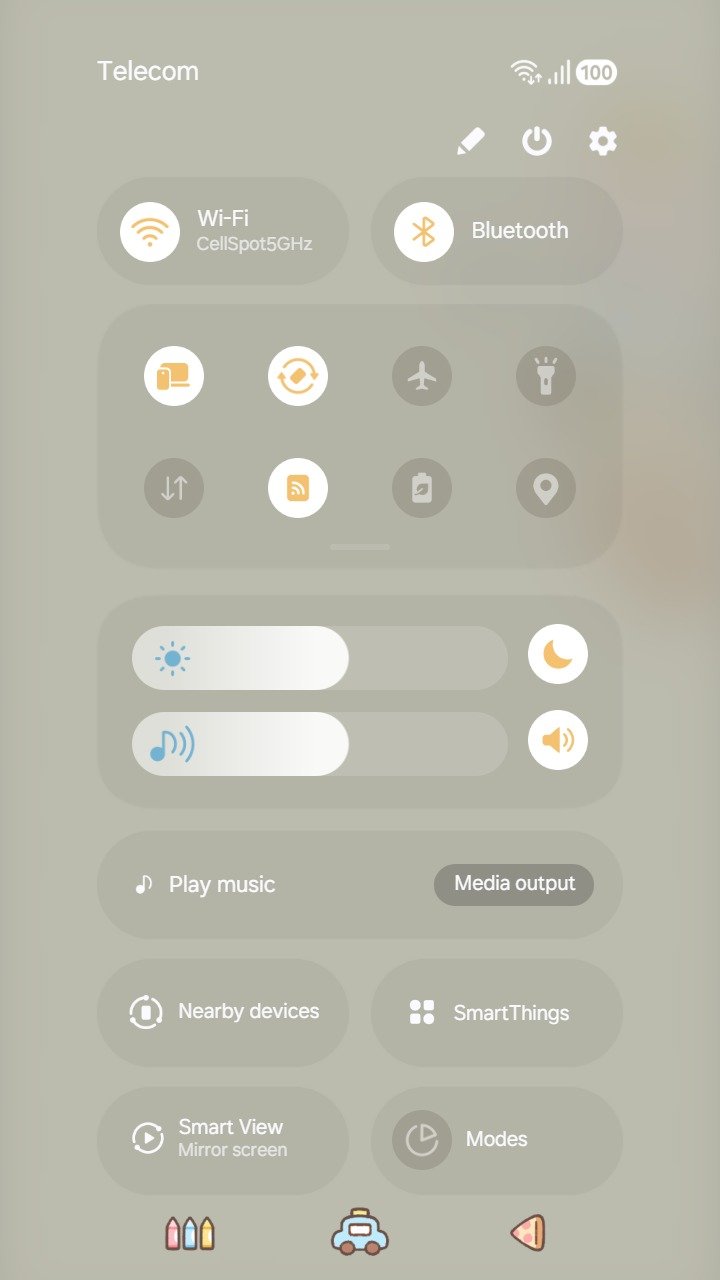Open the power off menu

[537, 142]
